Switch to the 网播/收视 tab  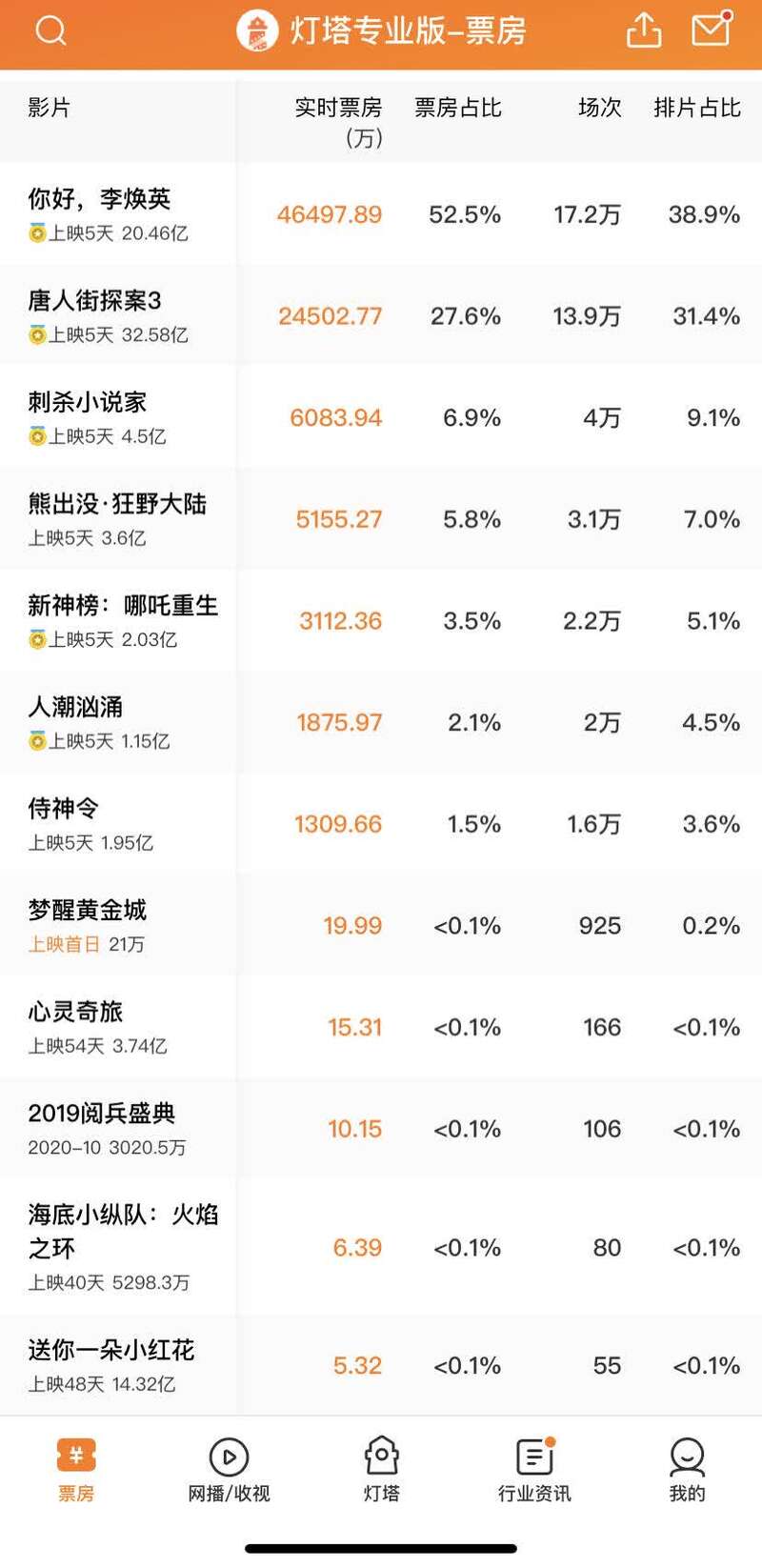pyautogui.click(x=229, y=1470)
